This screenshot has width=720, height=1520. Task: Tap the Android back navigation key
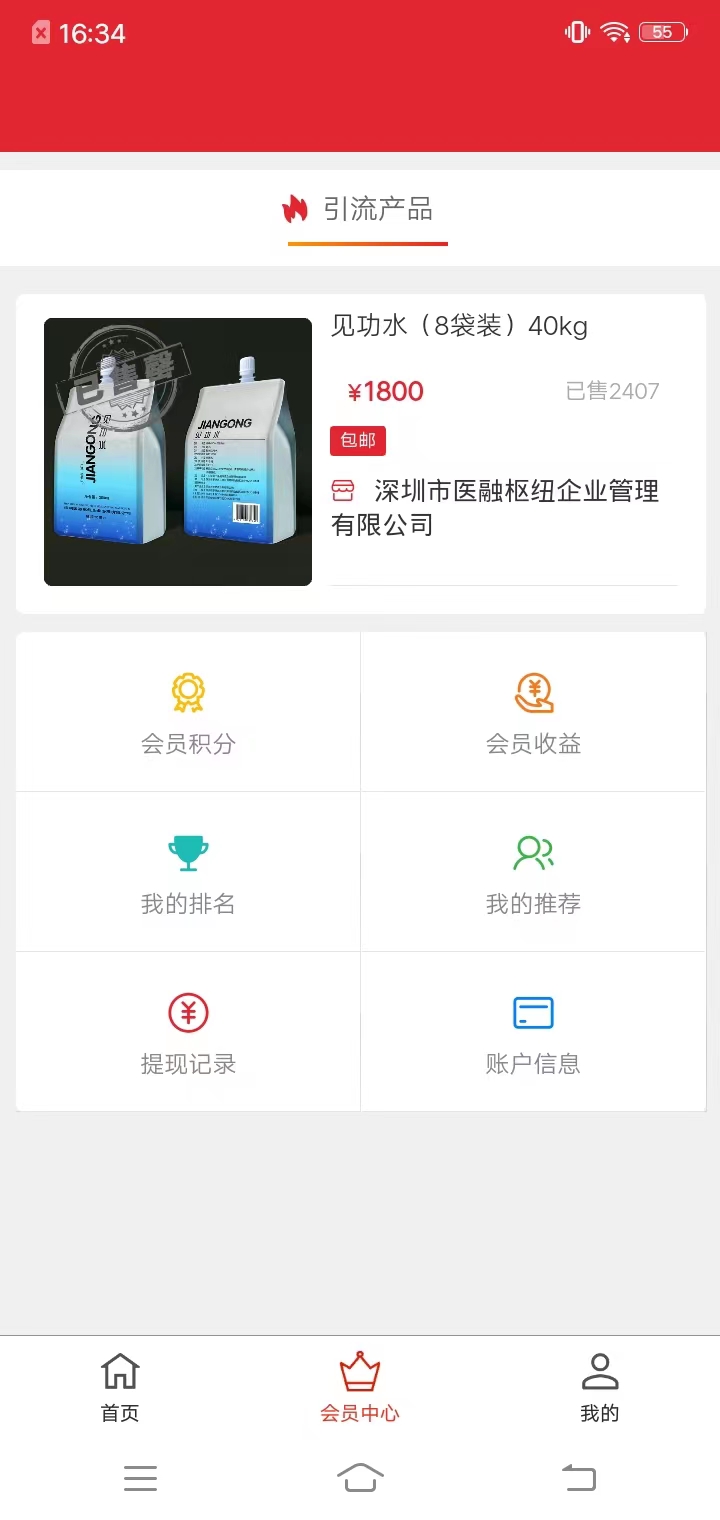(x=580, y=1478)
